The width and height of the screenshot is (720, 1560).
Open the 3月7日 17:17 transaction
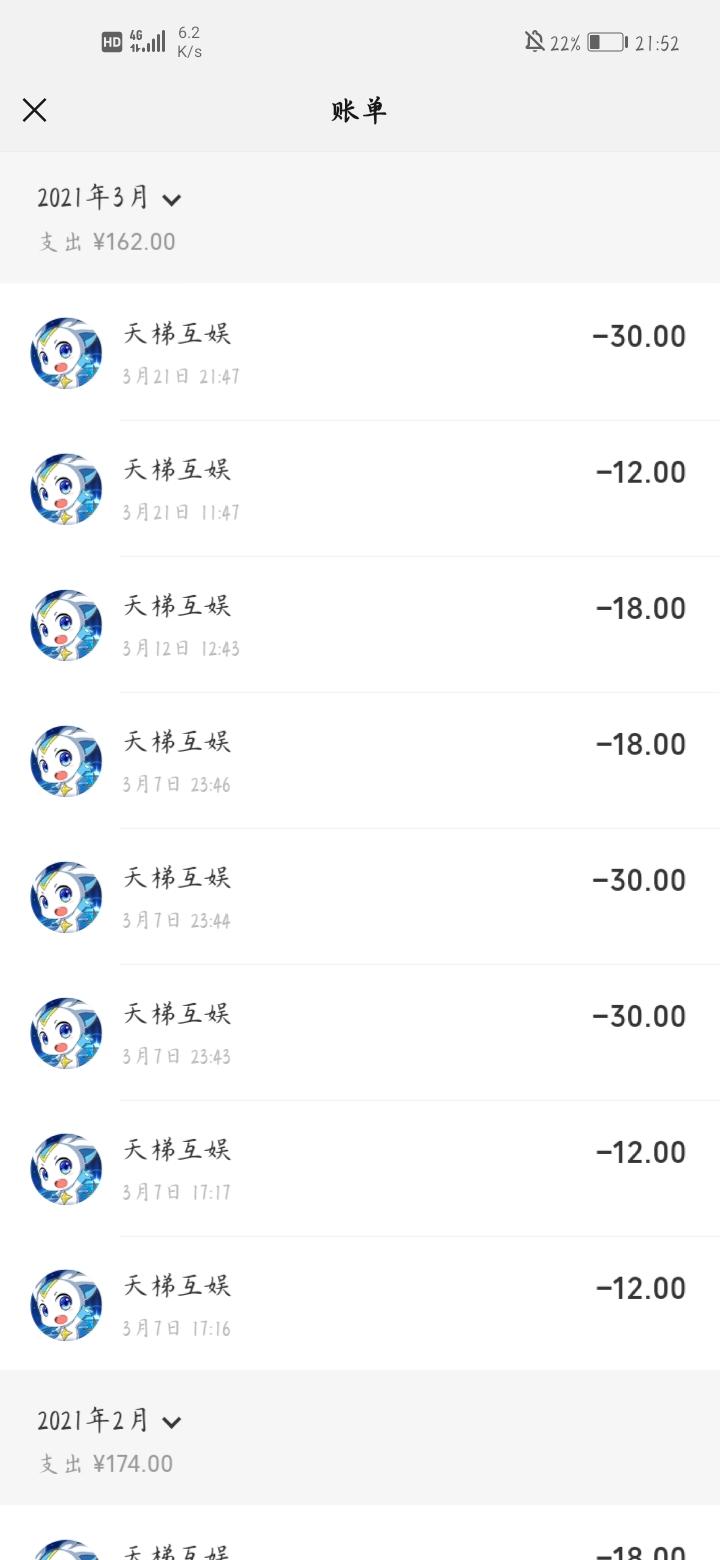[x=360, y=1169]
